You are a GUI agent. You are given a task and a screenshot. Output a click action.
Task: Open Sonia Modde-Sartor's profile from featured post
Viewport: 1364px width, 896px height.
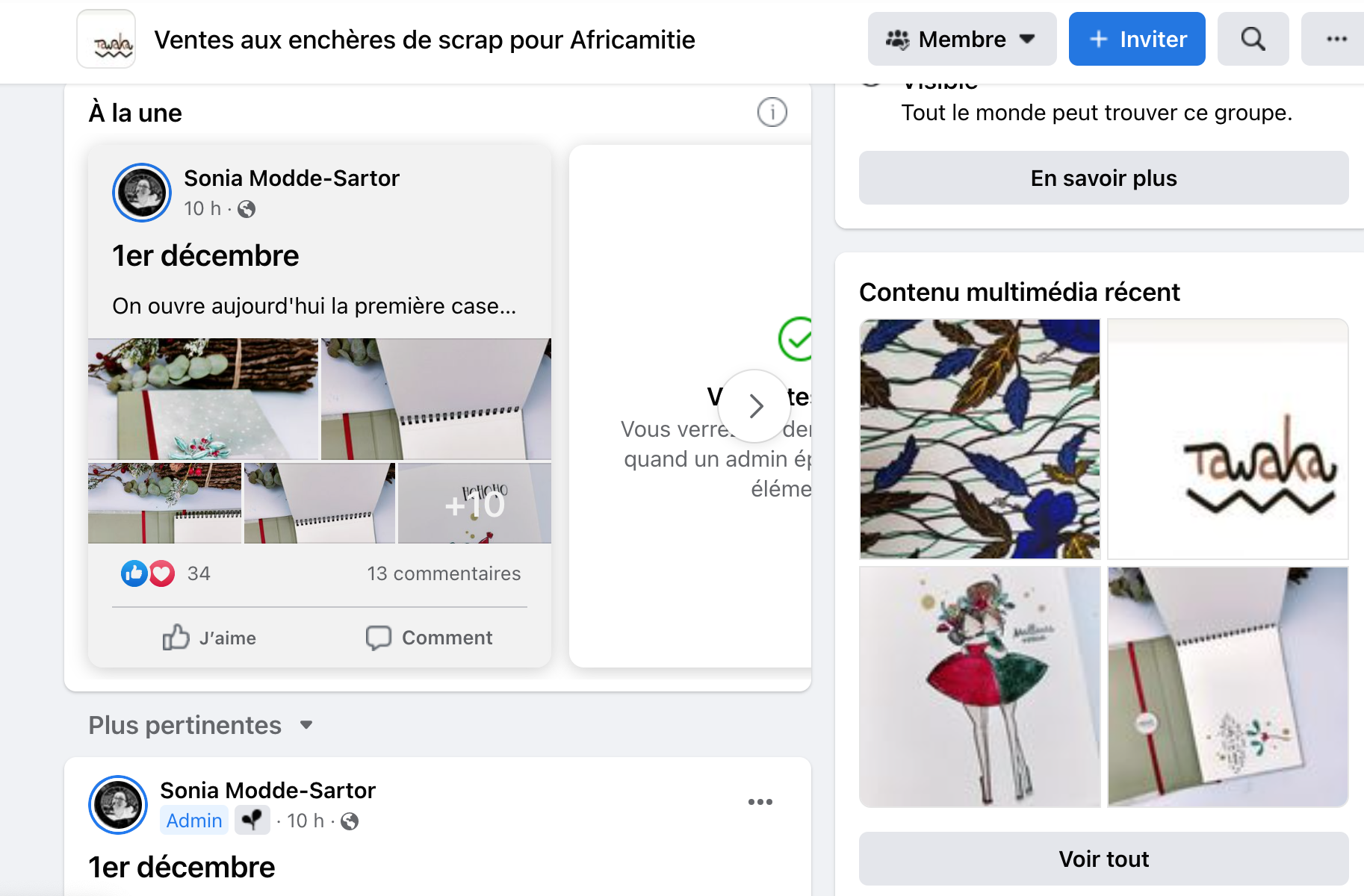tap(291, 178)
